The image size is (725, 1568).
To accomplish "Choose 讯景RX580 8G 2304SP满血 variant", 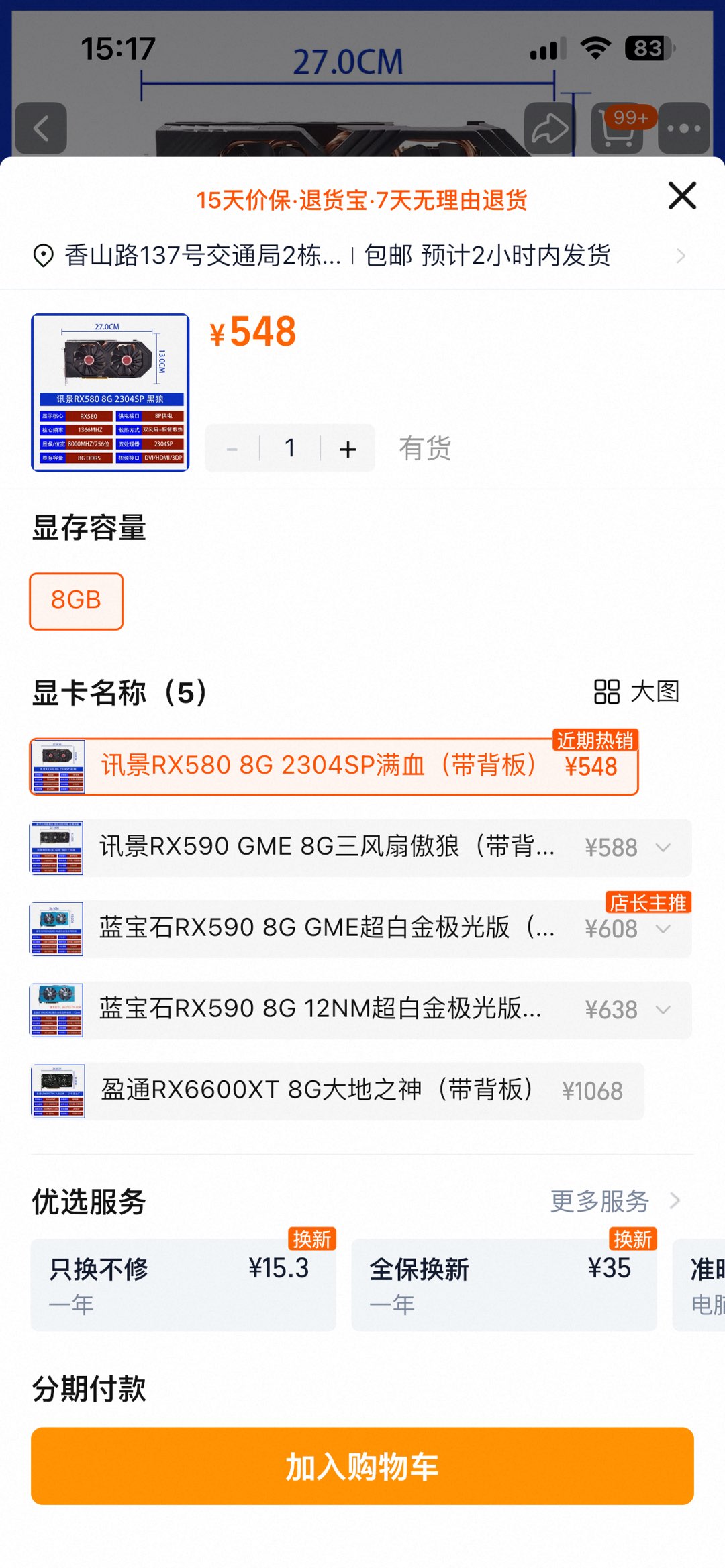I will click(334, 766).
